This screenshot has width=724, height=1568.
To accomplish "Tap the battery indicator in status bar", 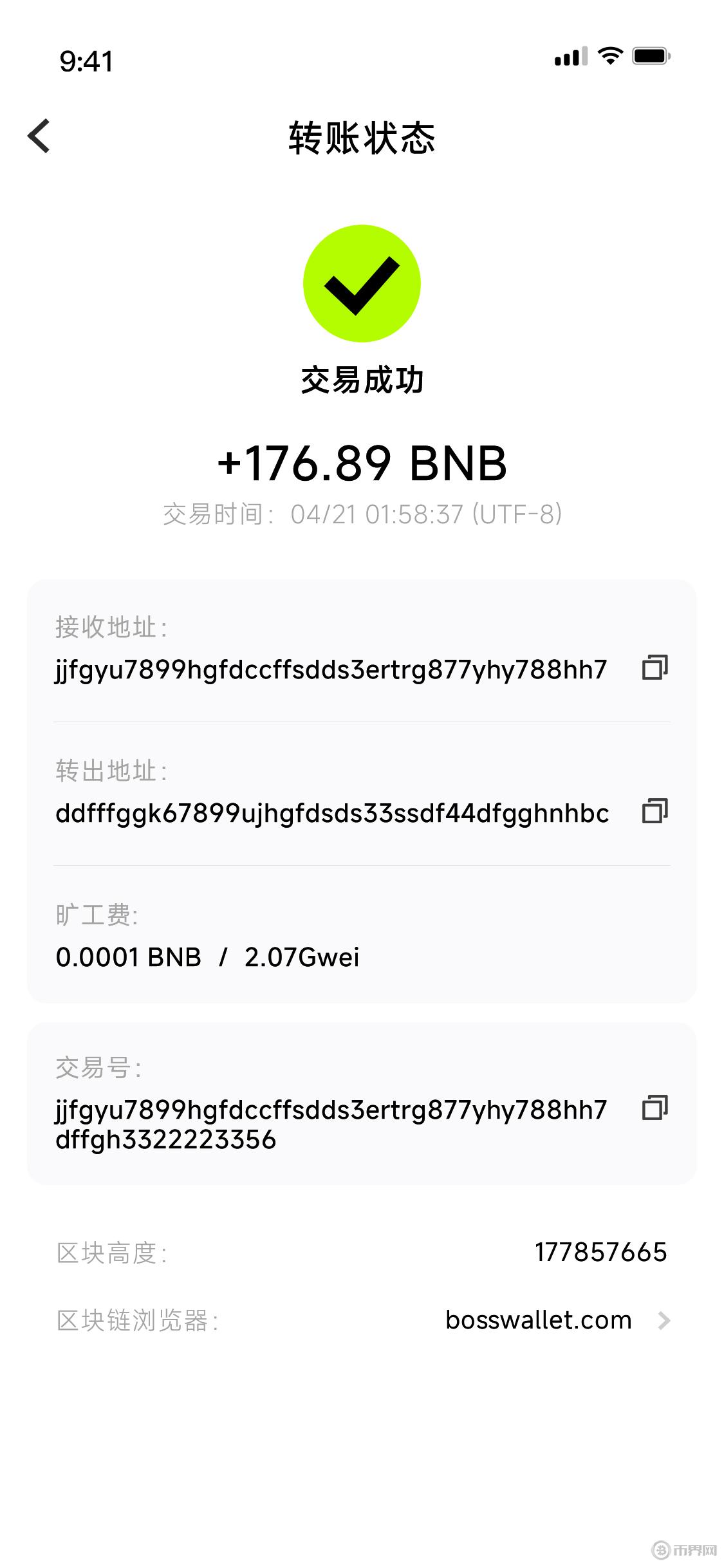I will click(x=651, y=57).
